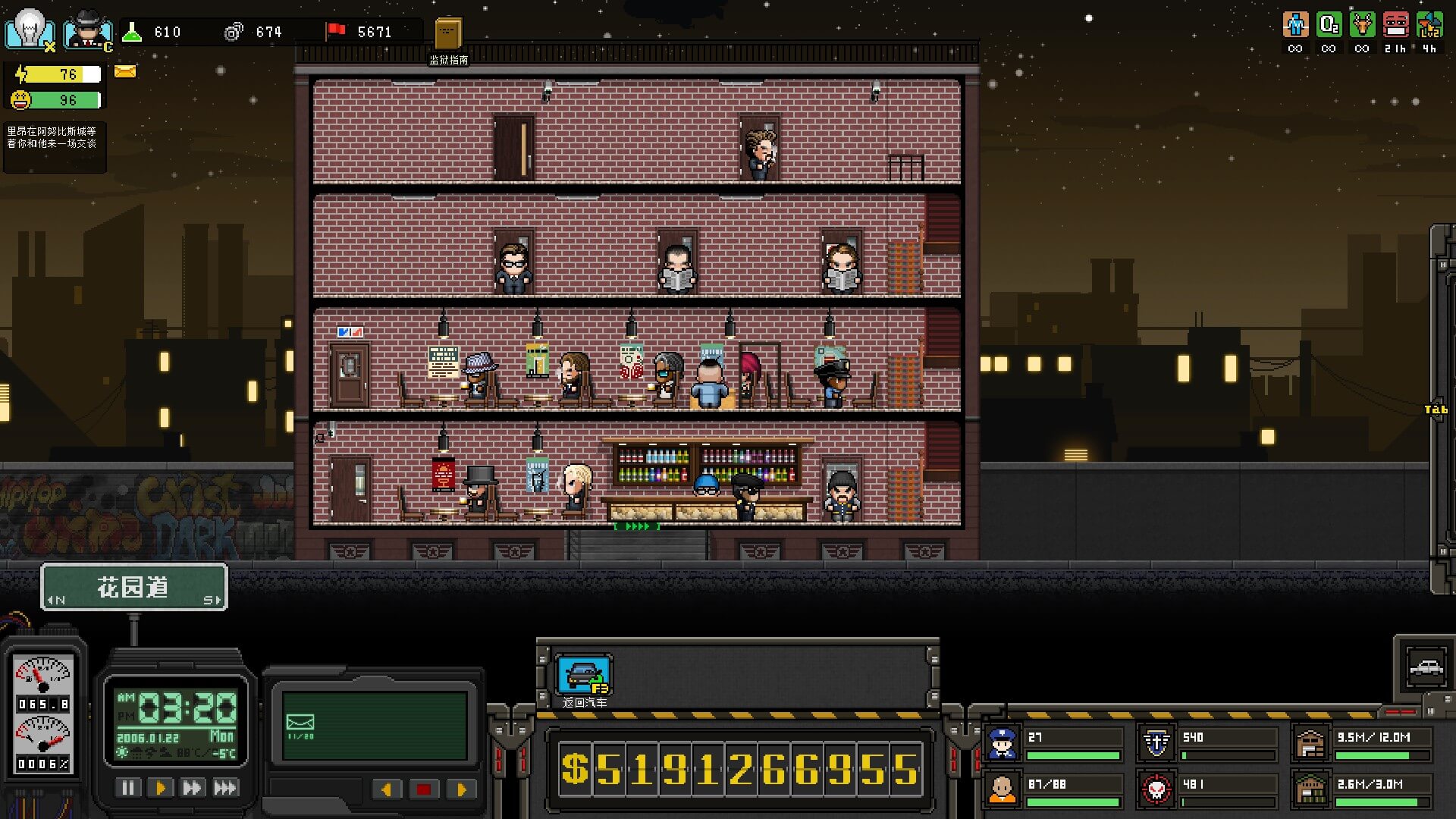Viewport: 1456px width, 819px height.
Task: Set game speed to double fast-forward
Action: pyautogui.click(x=192, y=788)
